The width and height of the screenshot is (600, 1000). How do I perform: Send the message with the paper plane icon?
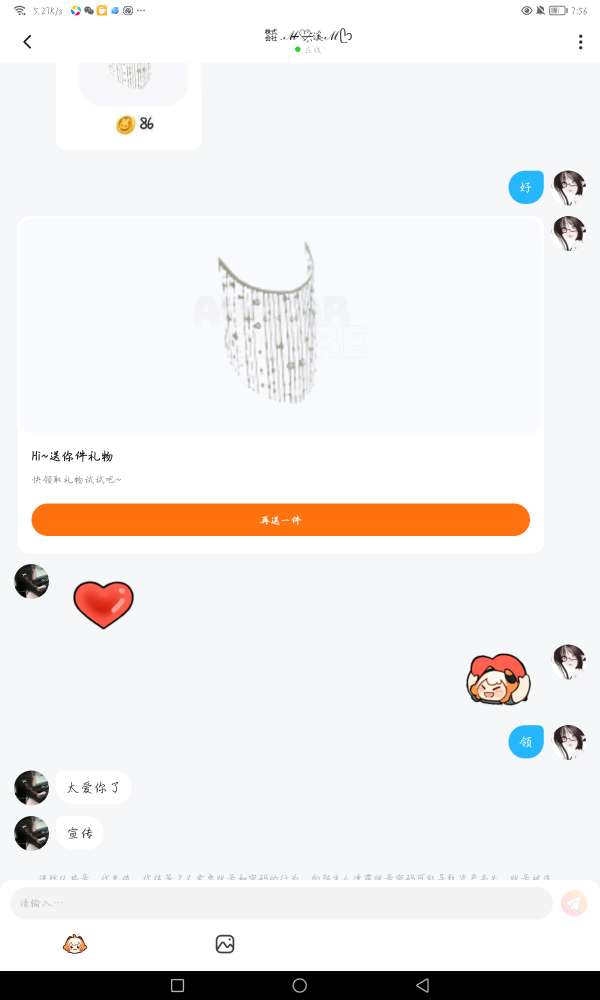pos(573,903)
